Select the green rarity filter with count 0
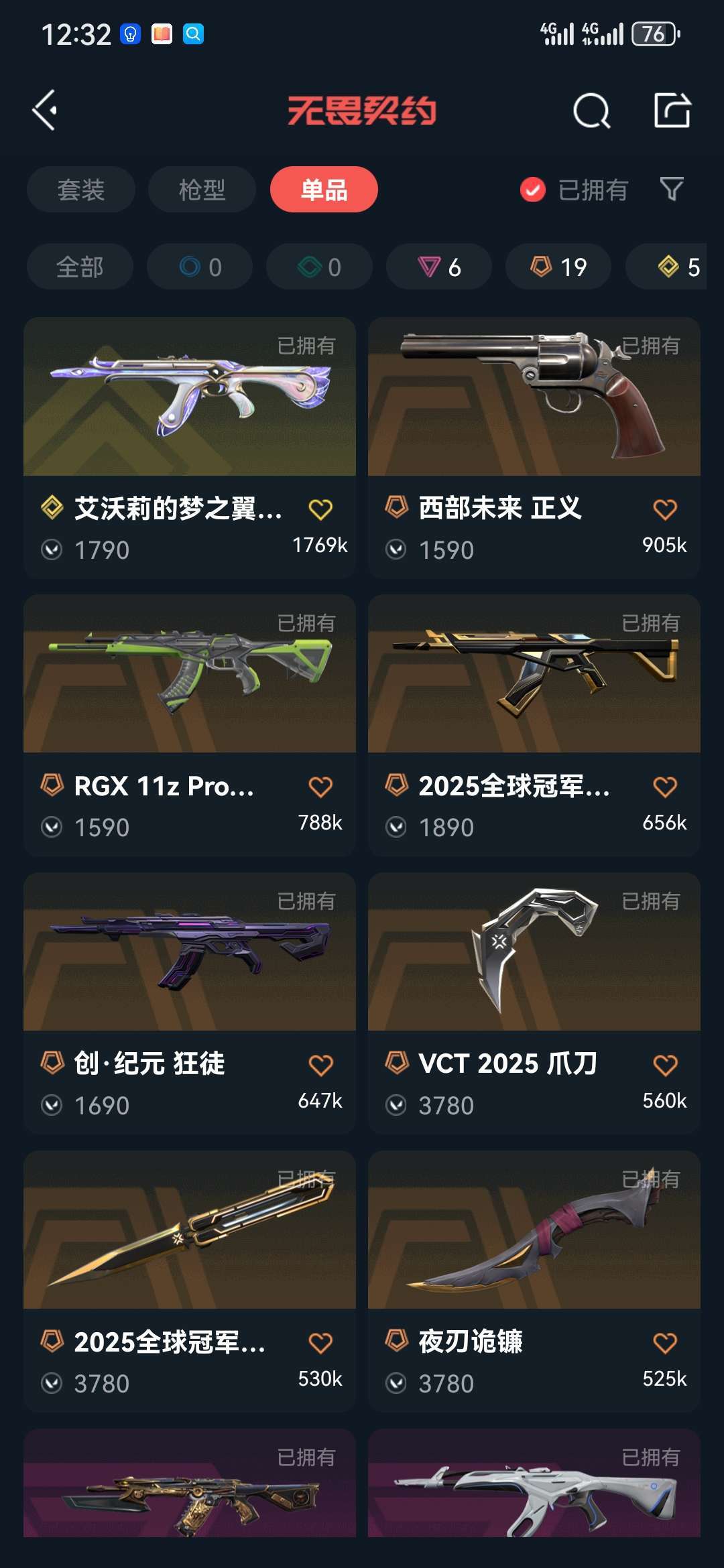 318,267
